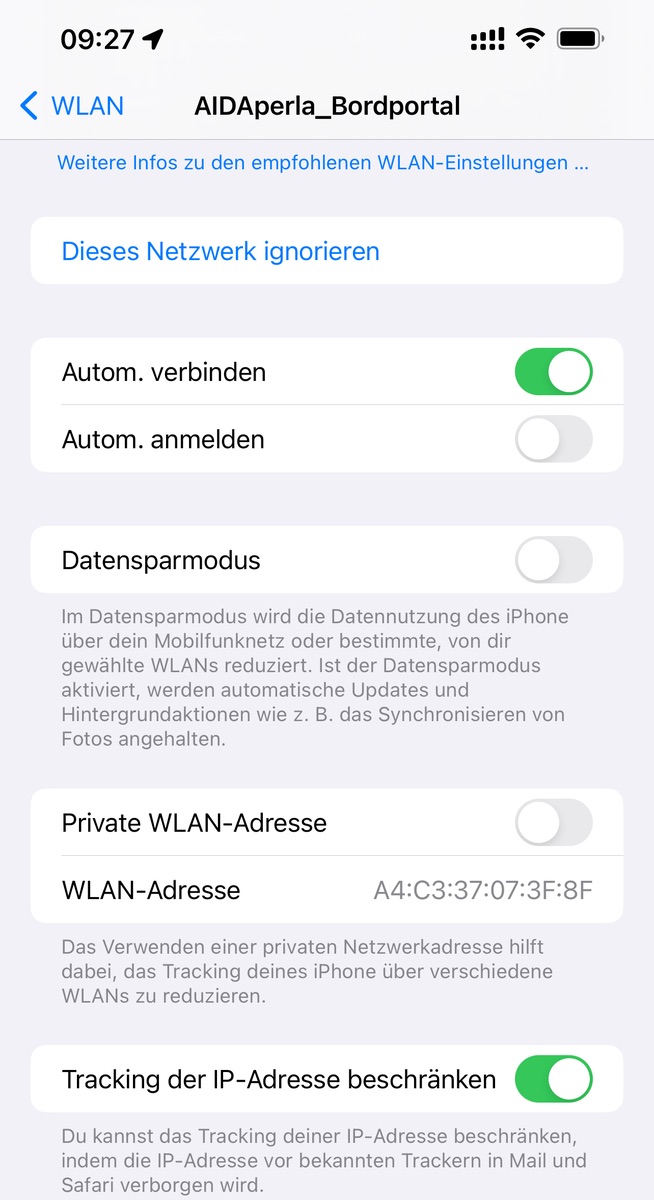Image resolution: width=654 pixels, height=1200 pixels.
Task: Open the link about recommended WLAN settings
Action: point(322,162)
